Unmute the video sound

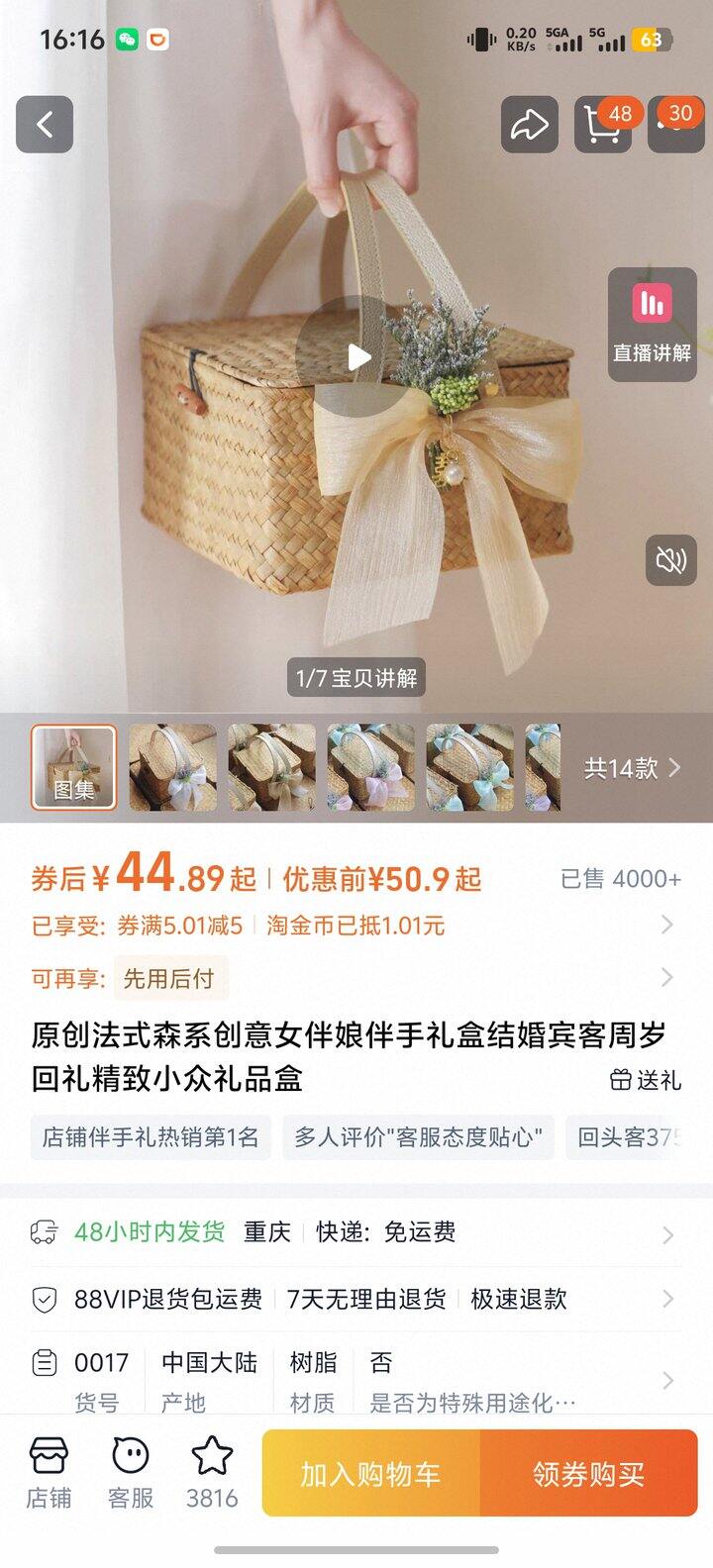[x=670, y=560]
